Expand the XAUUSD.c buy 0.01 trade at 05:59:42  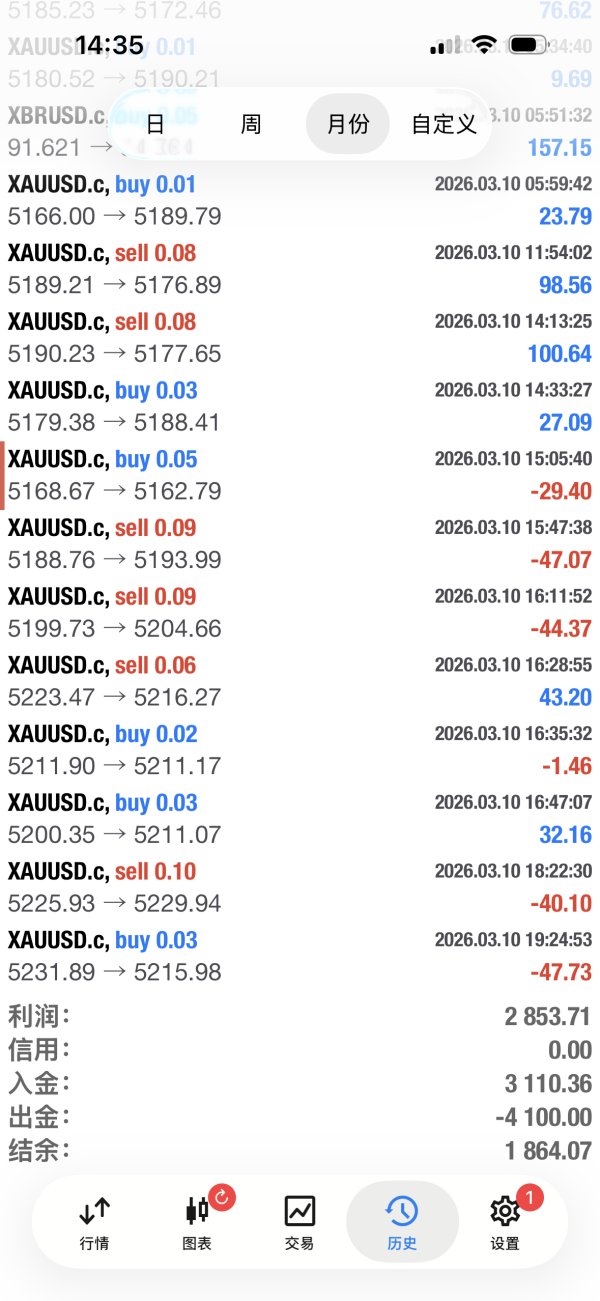point(300,201)
